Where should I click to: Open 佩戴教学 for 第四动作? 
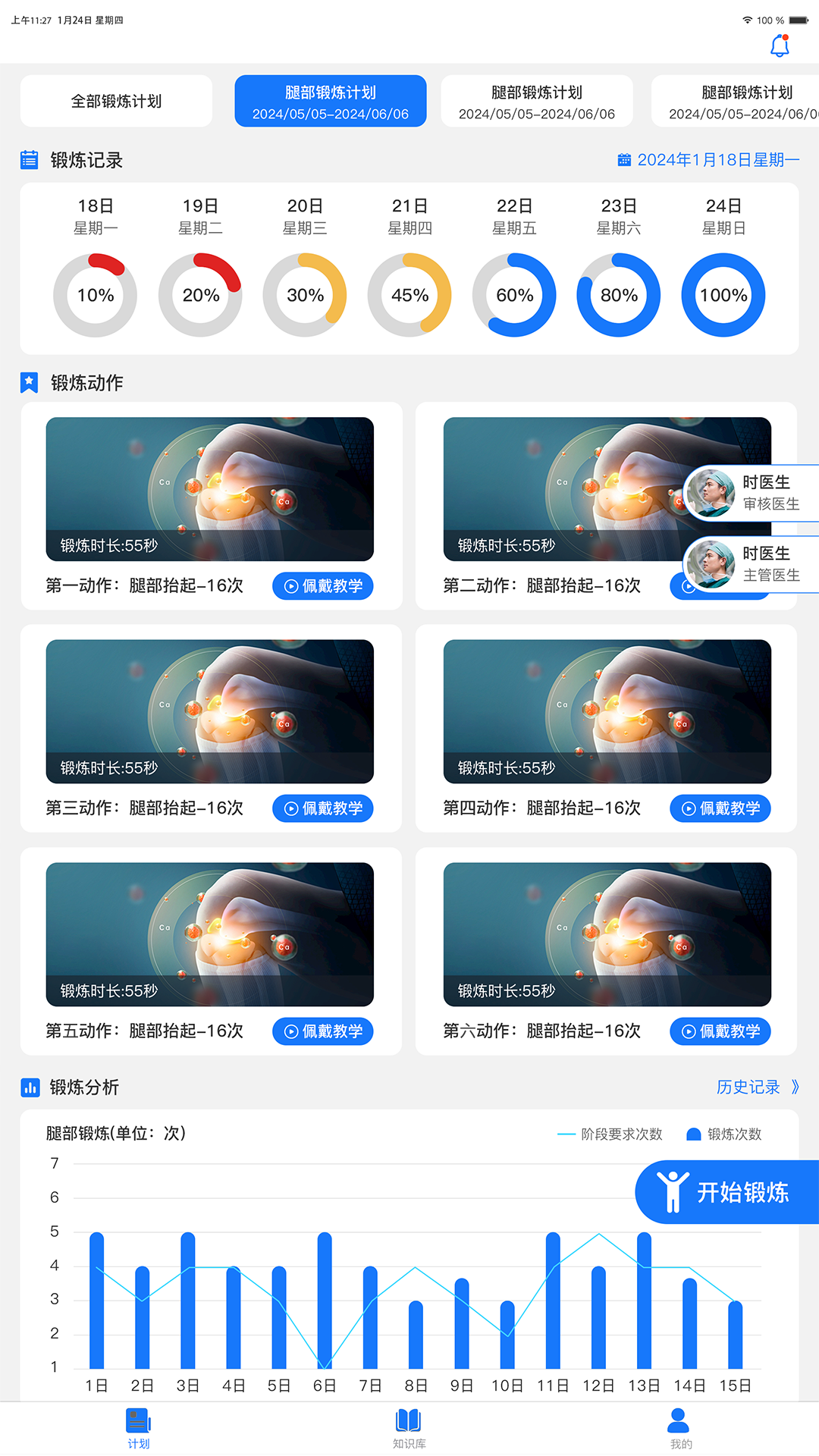720,808
